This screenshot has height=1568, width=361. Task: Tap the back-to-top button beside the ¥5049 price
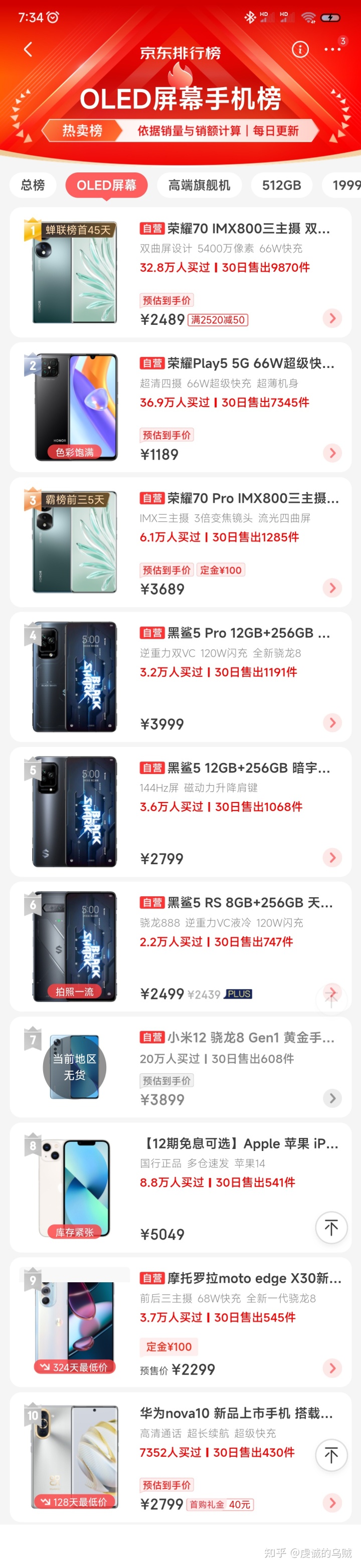pos(331,1228)
